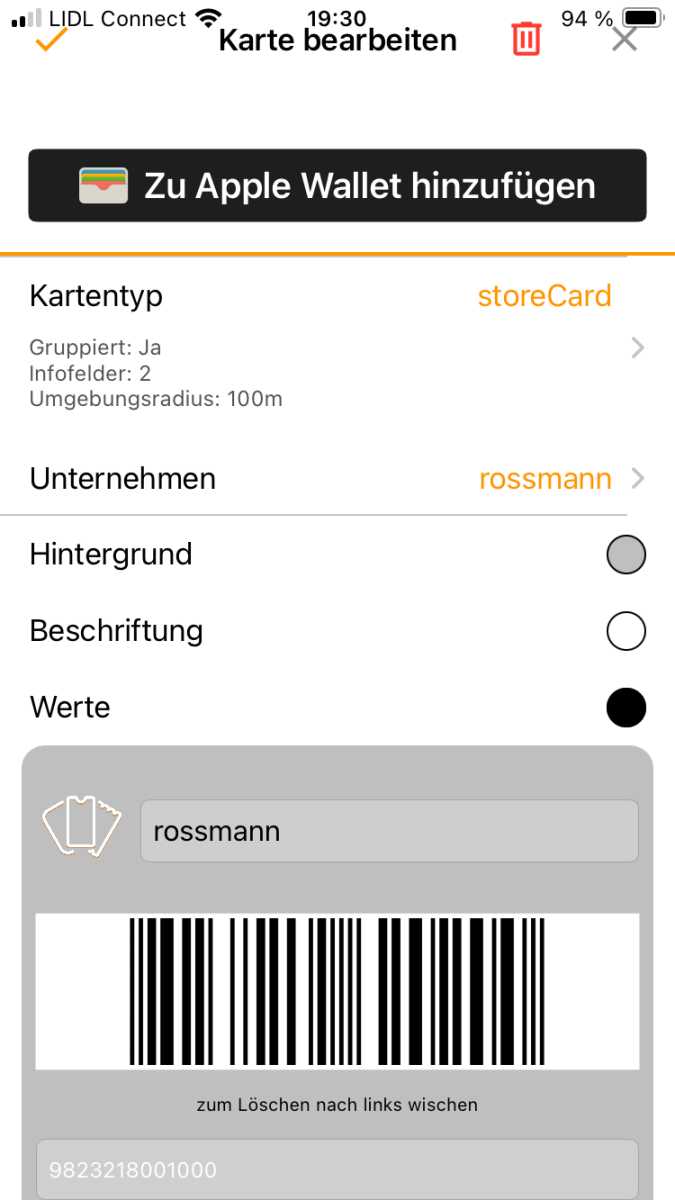Pick the Werte color
This screenshot has width=675, height=1200.
626,708
